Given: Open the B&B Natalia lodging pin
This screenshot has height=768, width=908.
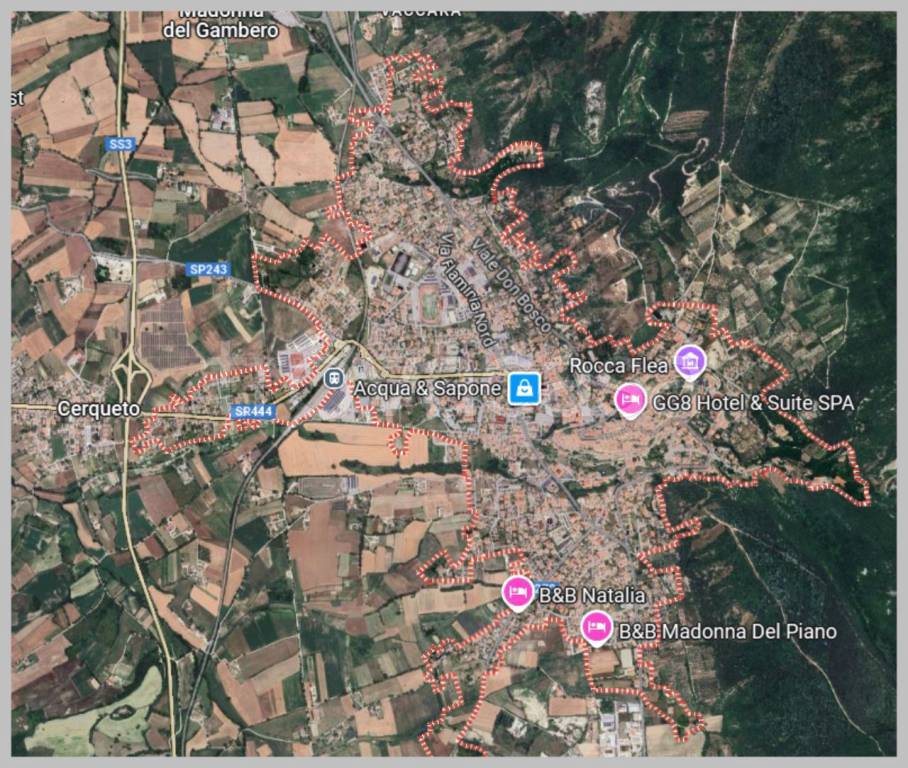Looking at the screenshot, I should coord(517,592).
